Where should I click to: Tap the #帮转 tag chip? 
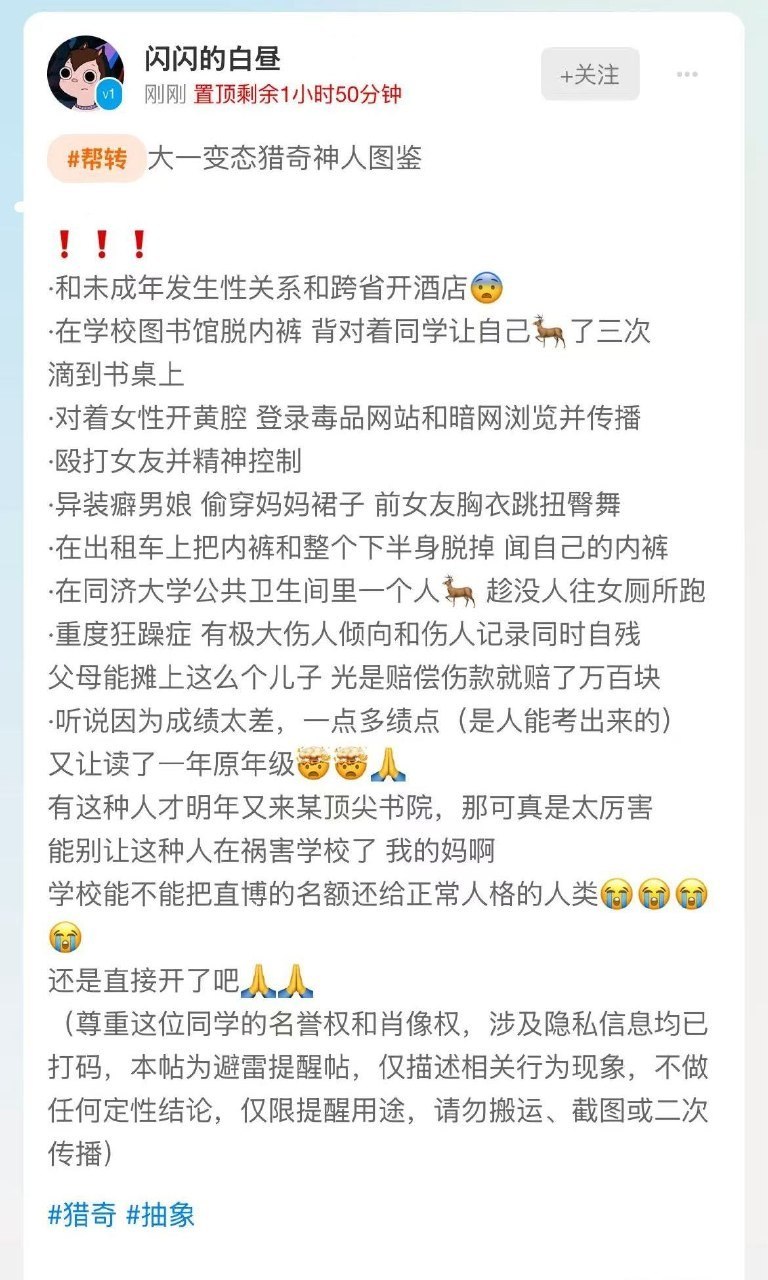tap(97, 158)
